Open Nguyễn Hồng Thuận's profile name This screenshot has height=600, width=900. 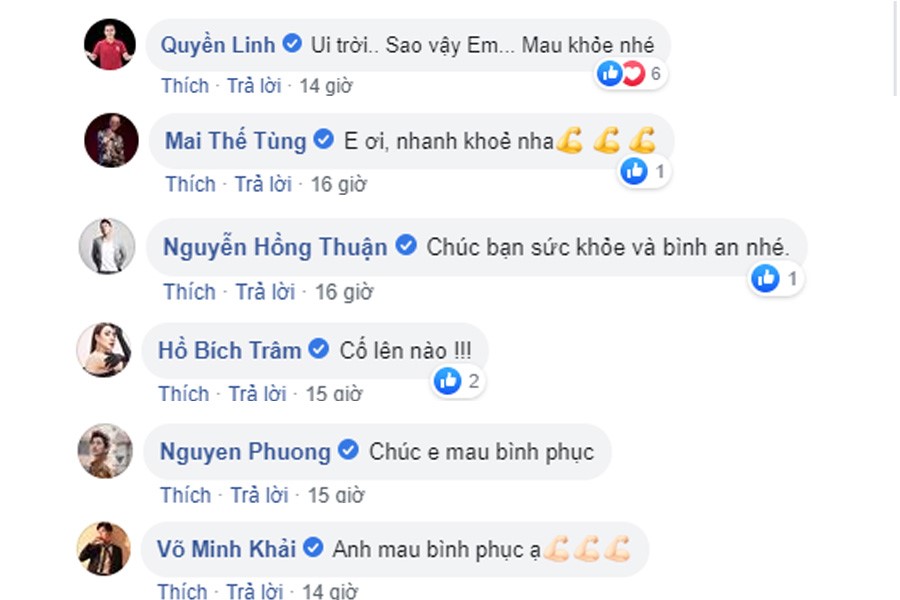[275, 247]
